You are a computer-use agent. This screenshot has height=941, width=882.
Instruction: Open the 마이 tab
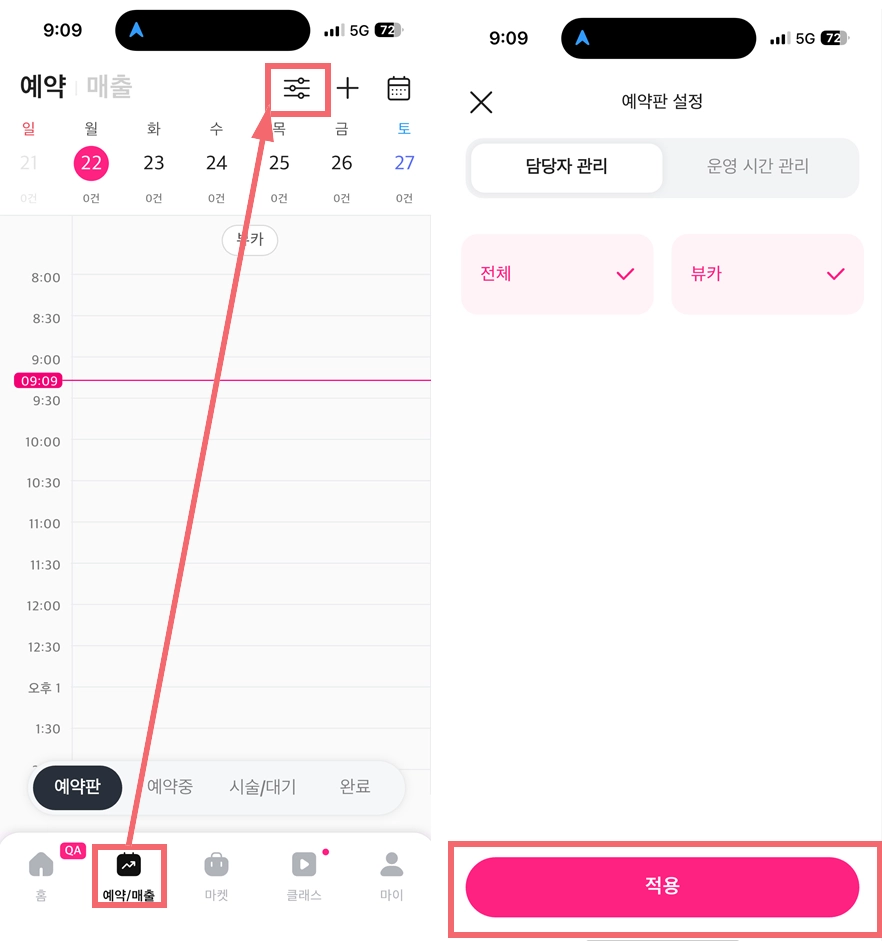(392, 874)
